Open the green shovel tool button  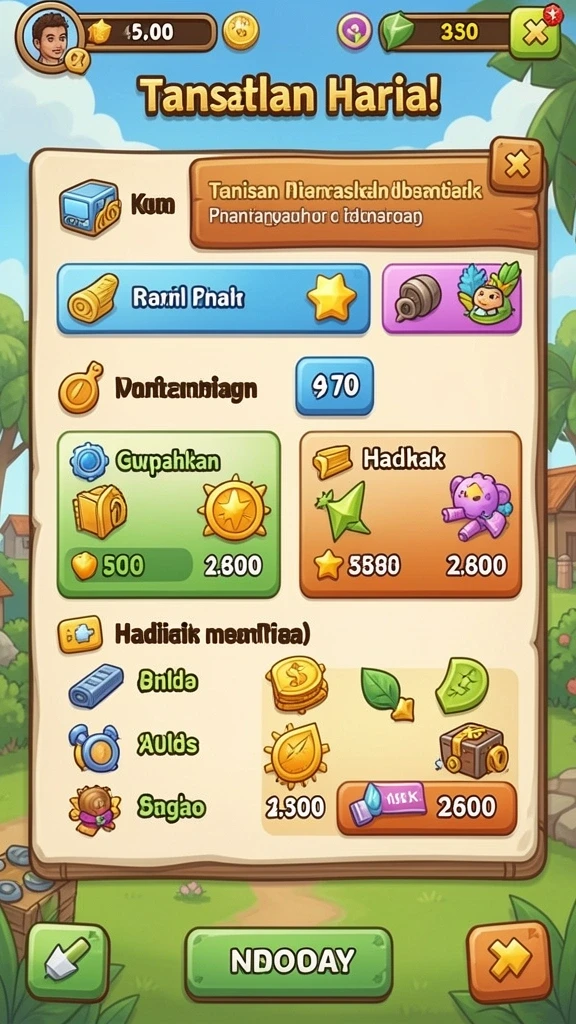[67, 961]
